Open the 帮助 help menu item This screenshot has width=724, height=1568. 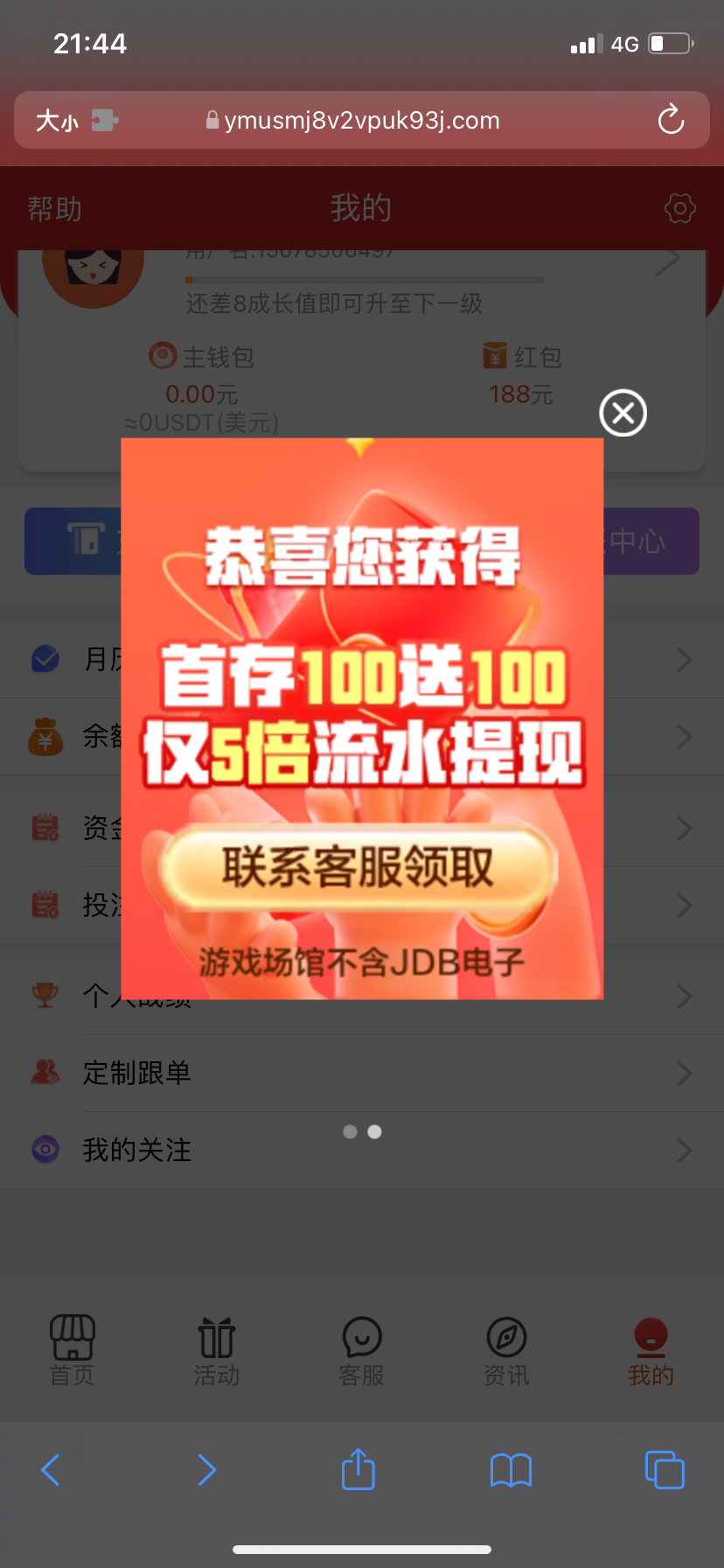[x=54, y=208]
